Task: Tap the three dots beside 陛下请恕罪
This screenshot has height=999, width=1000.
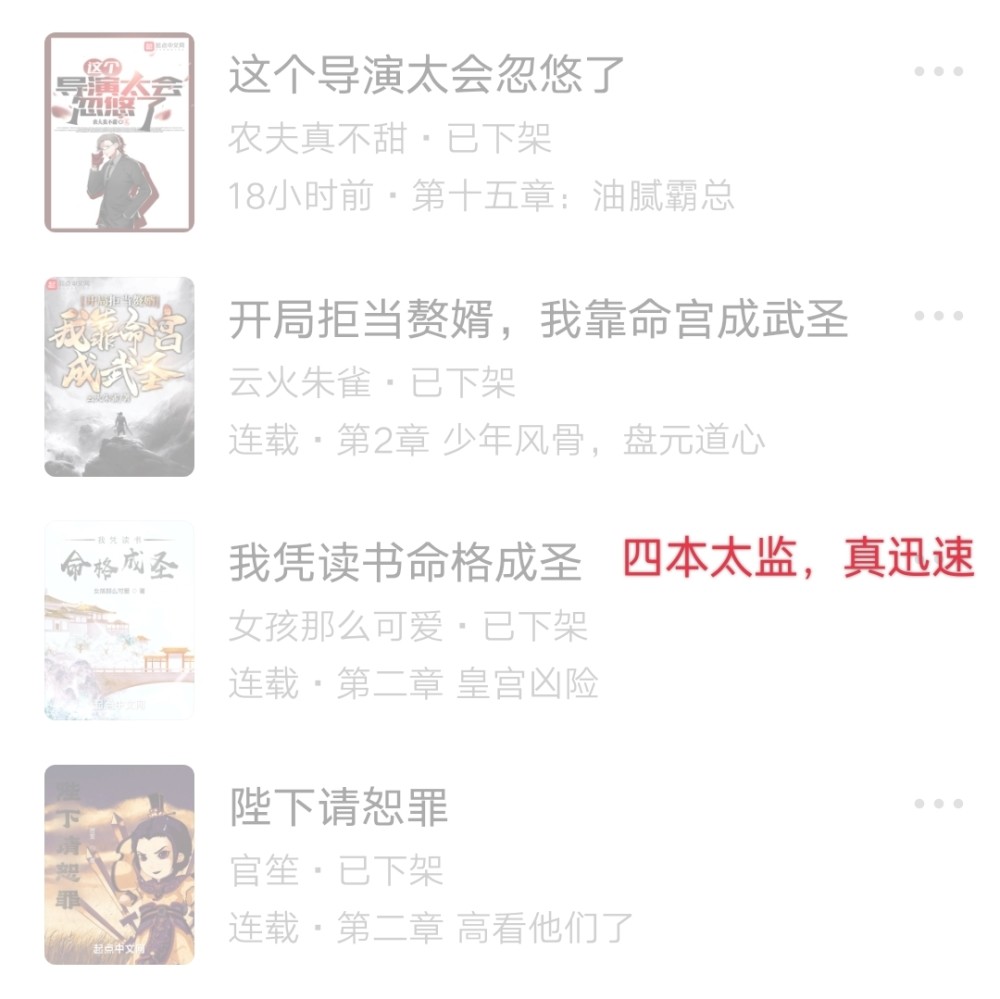Action: click(938, 804)
